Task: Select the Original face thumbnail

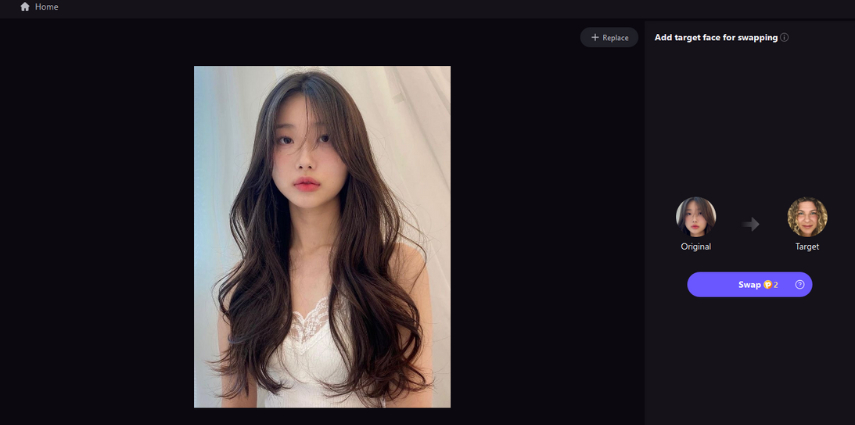Action: [x=696, y=217]
